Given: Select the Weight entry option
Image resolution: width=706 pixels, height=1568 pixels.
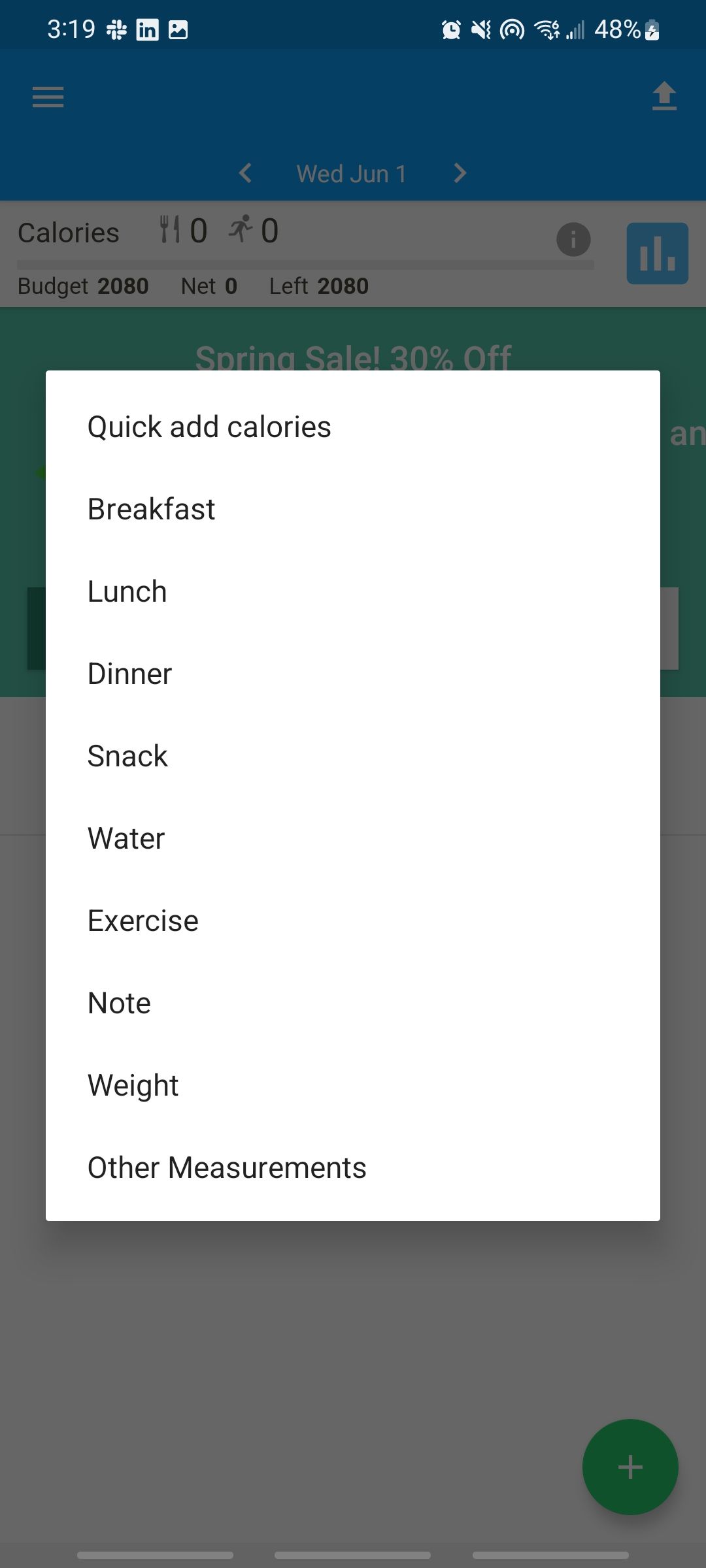Looking at the screenshot, I should (x=132, y=1085).
